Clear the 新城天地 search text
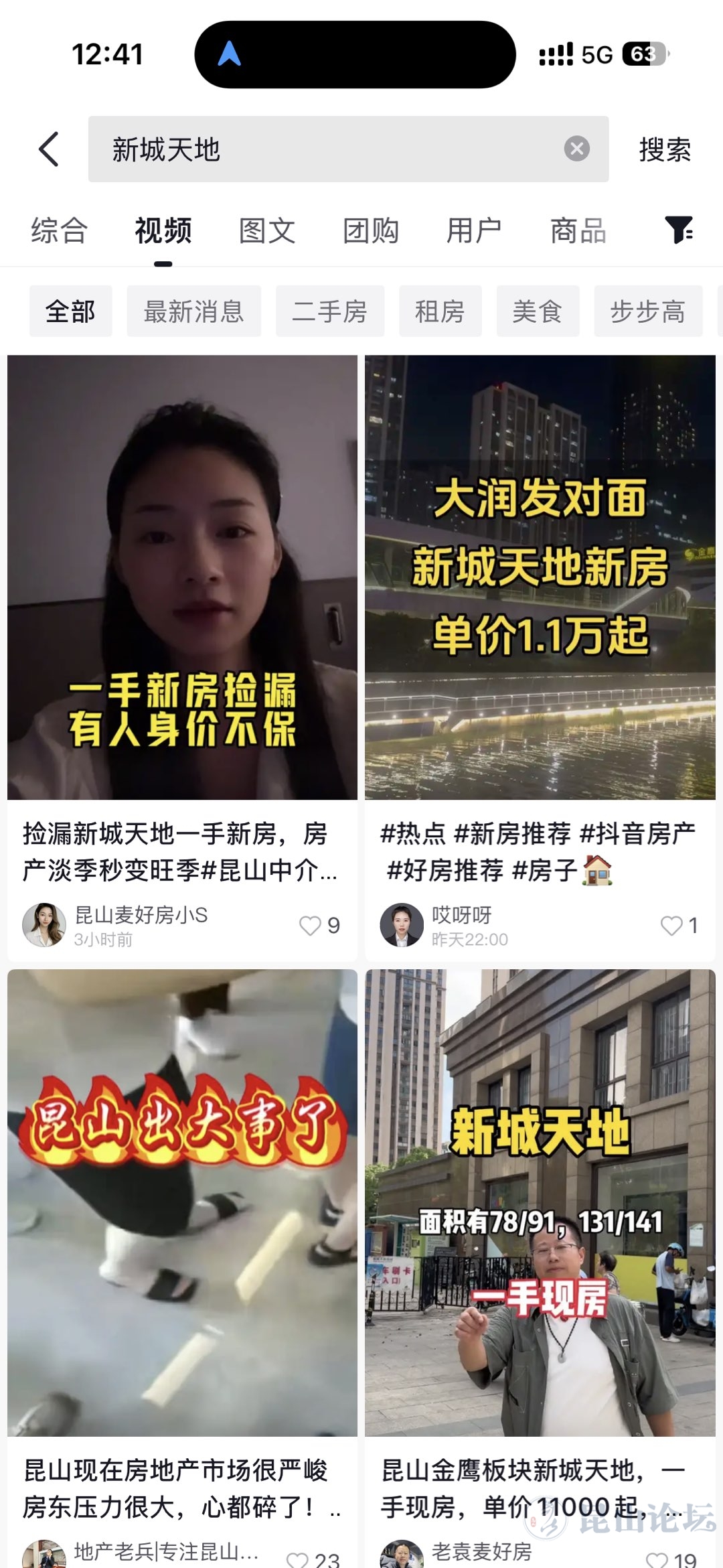723x1568 pixels. click(x=576, y=149)
